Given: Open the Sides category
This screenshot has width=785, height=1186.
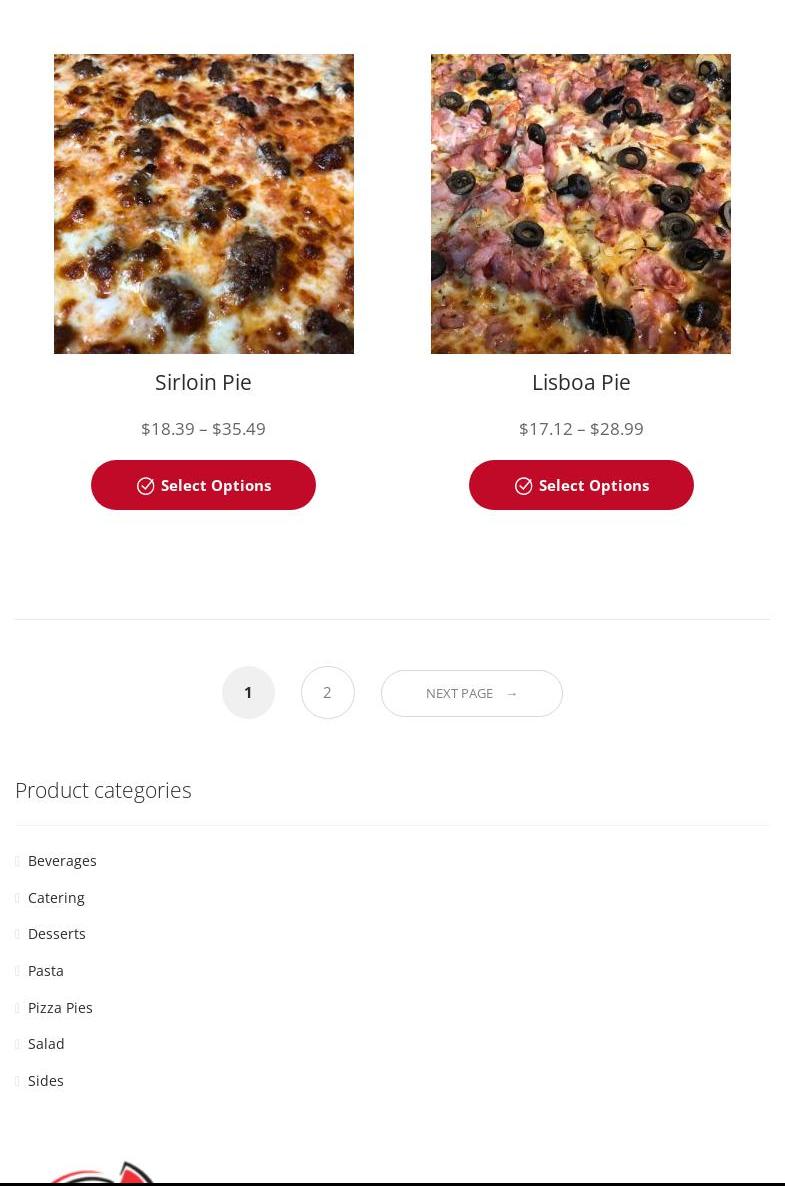Looking at the screenshot, I should tap(46, 1081).
